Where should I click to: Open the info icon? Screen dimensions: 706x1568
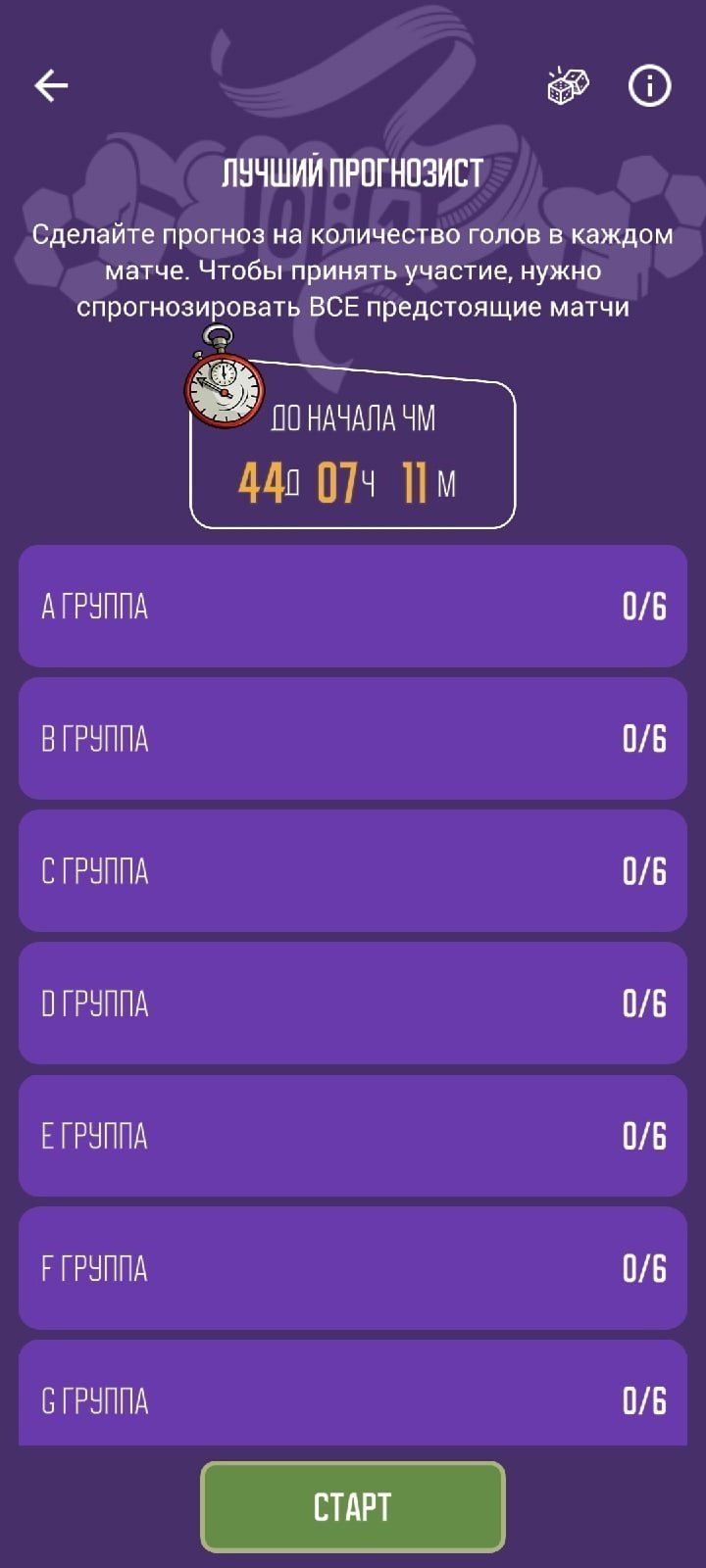(x=649, y=86)
